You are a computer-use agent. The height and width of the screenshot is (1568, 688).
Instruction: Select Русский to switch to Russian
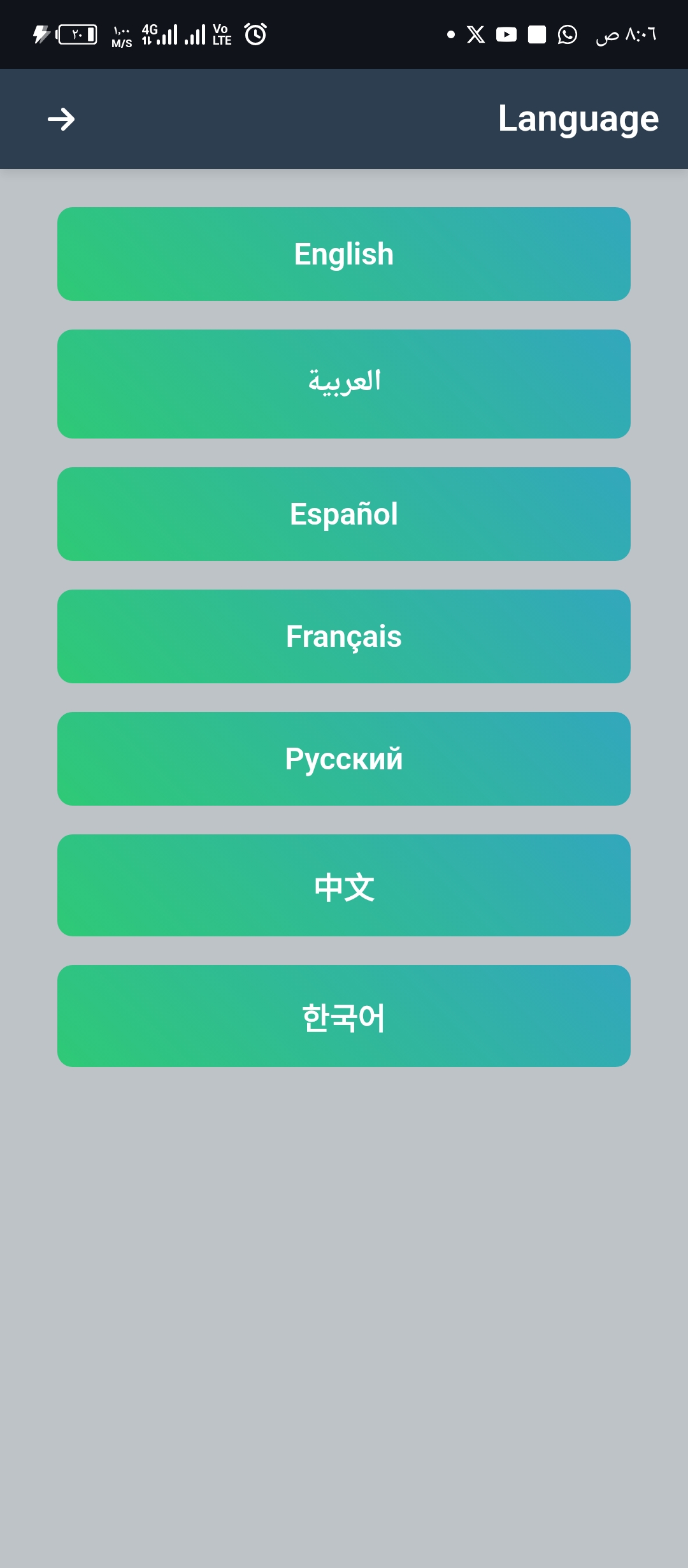(344, 757)
